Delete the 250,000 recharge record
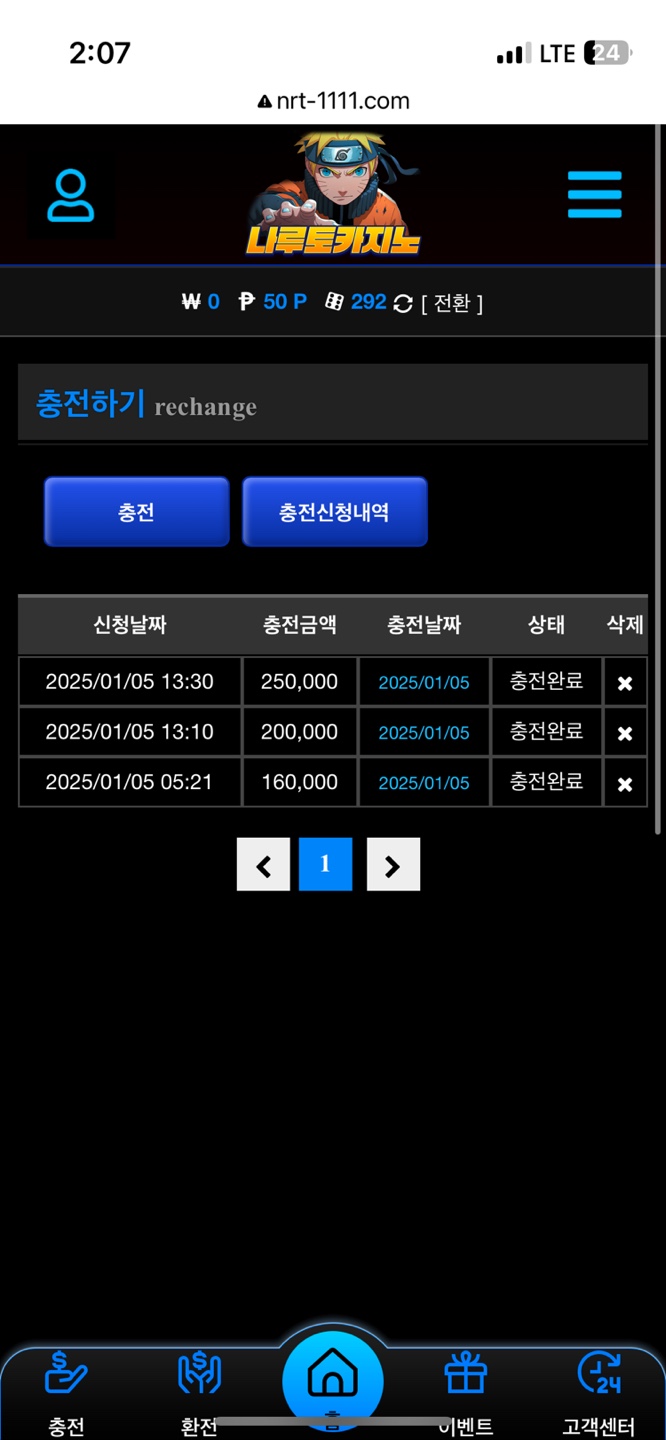The image size is (666, 1440). pyautogui.click(x=625, y=683)
